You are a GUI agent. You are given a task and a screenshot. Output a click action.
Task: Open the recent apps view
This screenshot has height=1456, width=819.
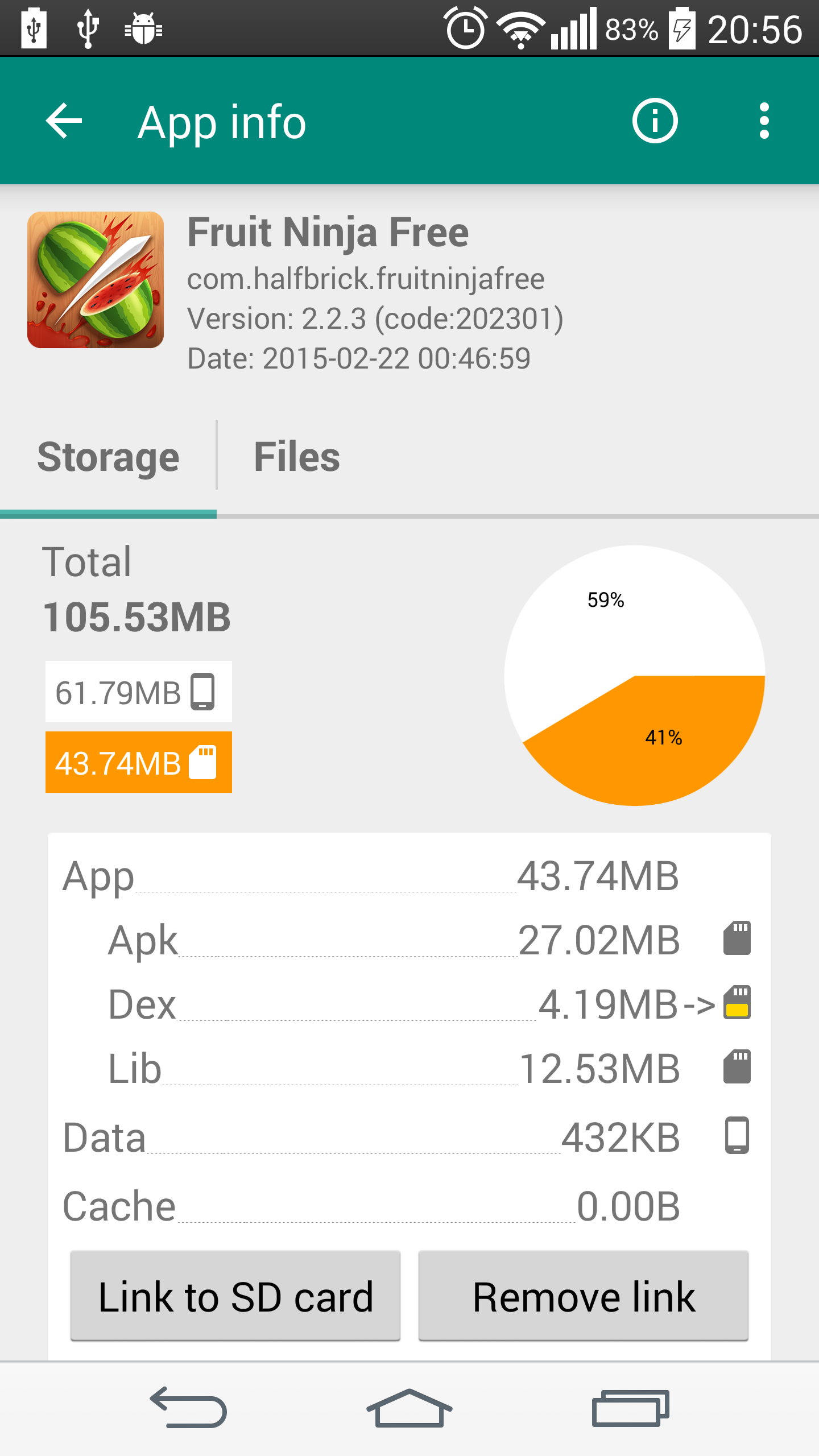tap(630, 1408)
